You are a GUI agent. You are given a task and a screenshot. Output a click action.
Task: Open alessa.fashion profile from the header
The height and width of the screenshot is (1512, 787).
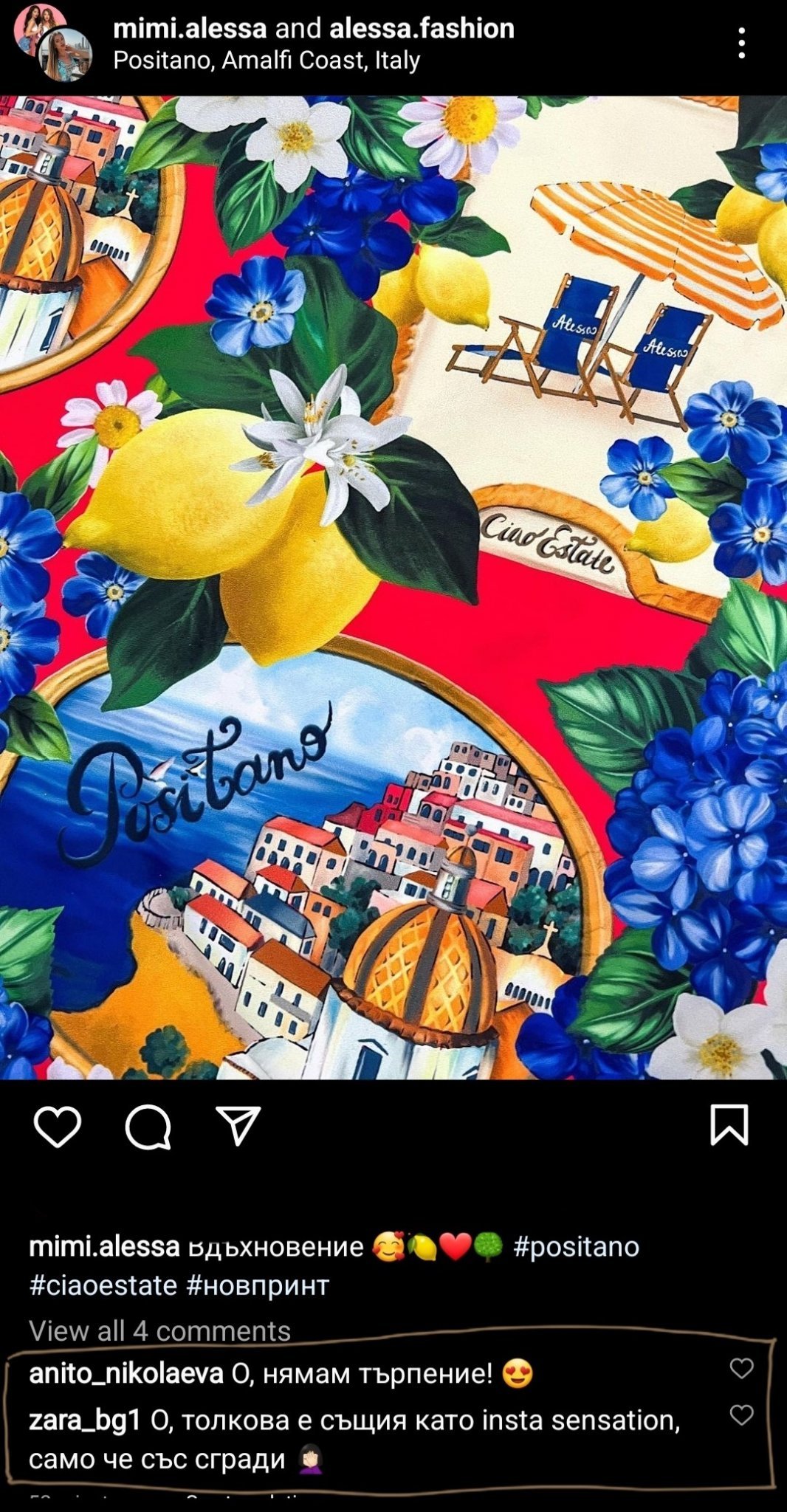pos(422,29)
